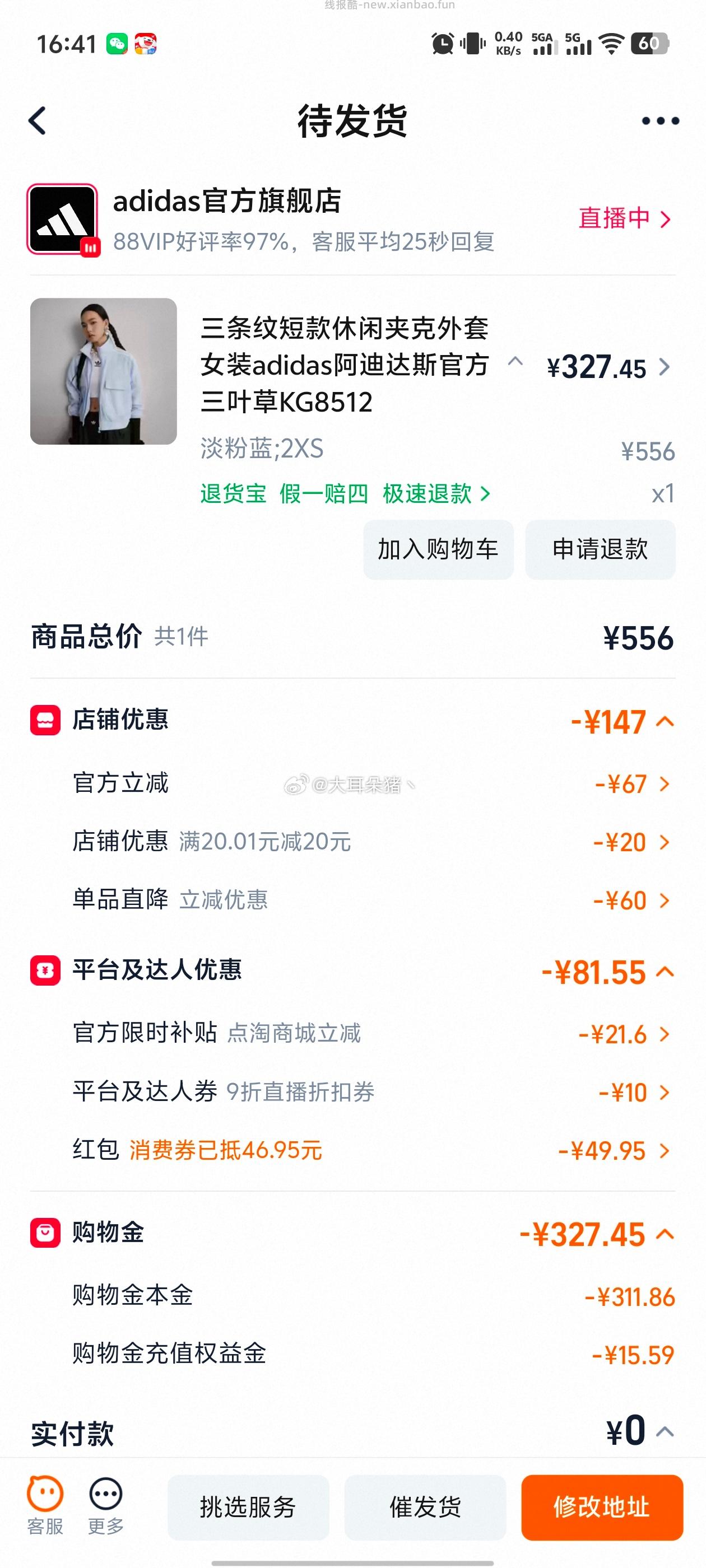
Task: View 官方立减 discount details arrow
Action: tap(665, 785)
